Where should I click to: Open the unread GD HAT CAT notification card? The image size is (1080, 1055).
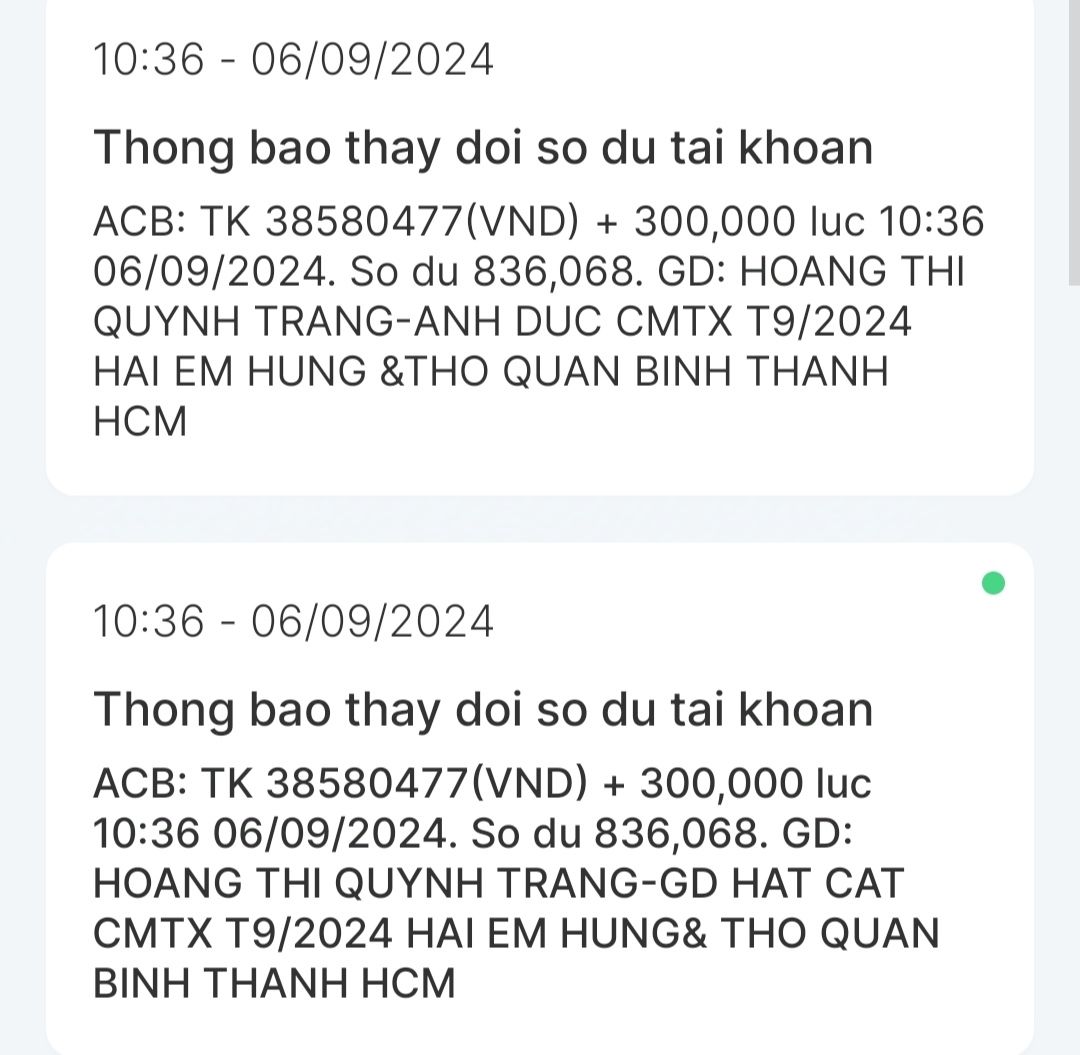click(540, 800)
